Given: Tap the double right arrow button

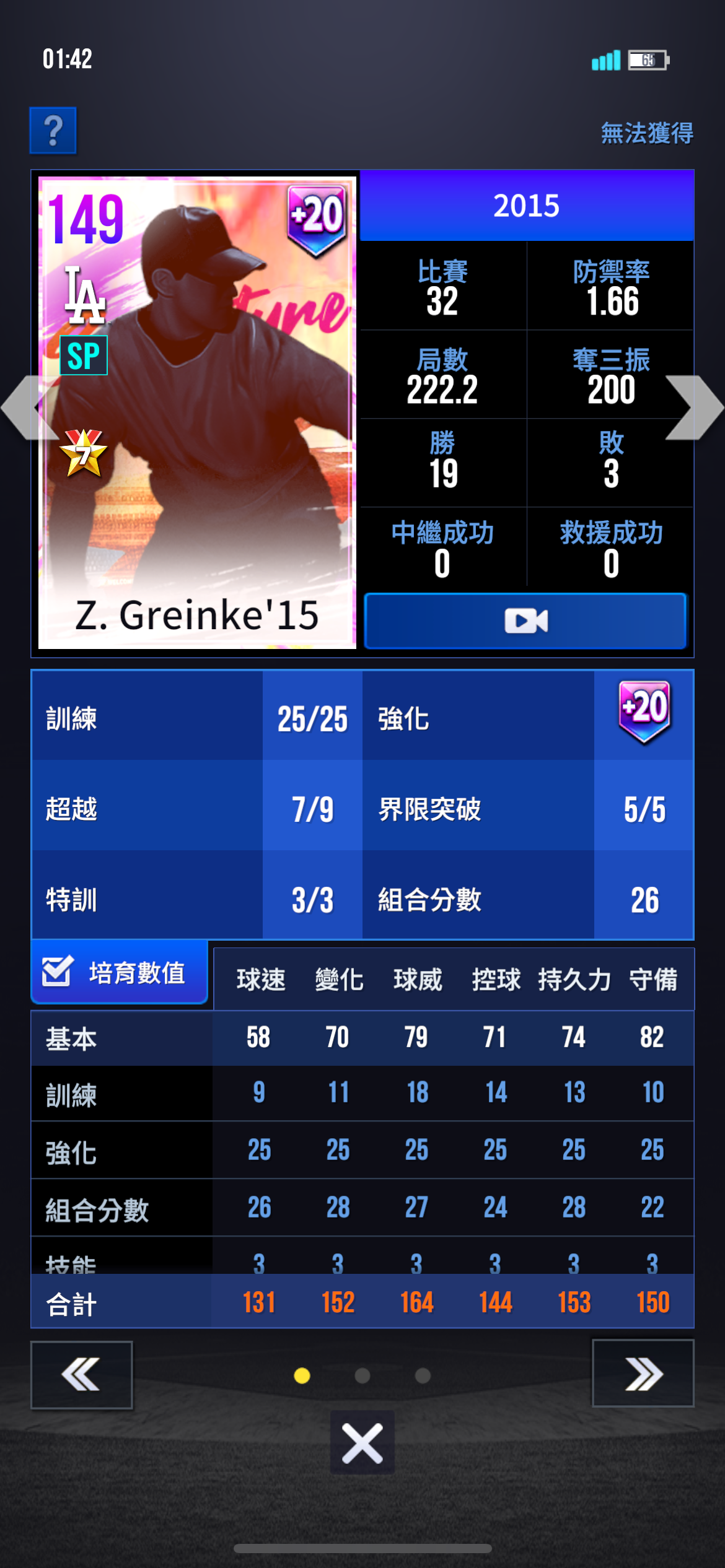Looking at the screenshot, I should coord(643,1374).
